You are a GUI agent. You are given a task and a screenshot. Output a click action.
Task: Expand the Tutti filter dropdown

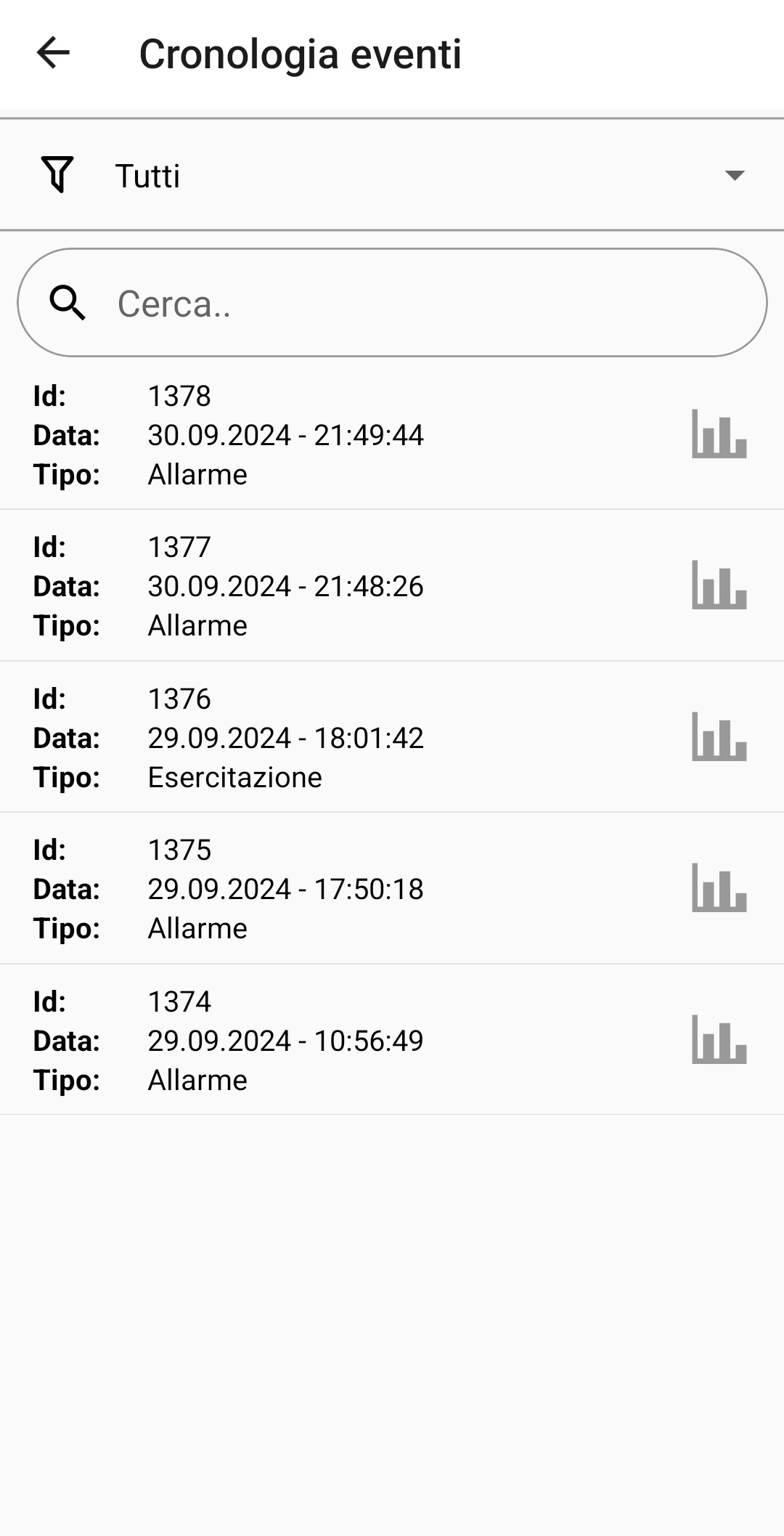tap(734, 175)
